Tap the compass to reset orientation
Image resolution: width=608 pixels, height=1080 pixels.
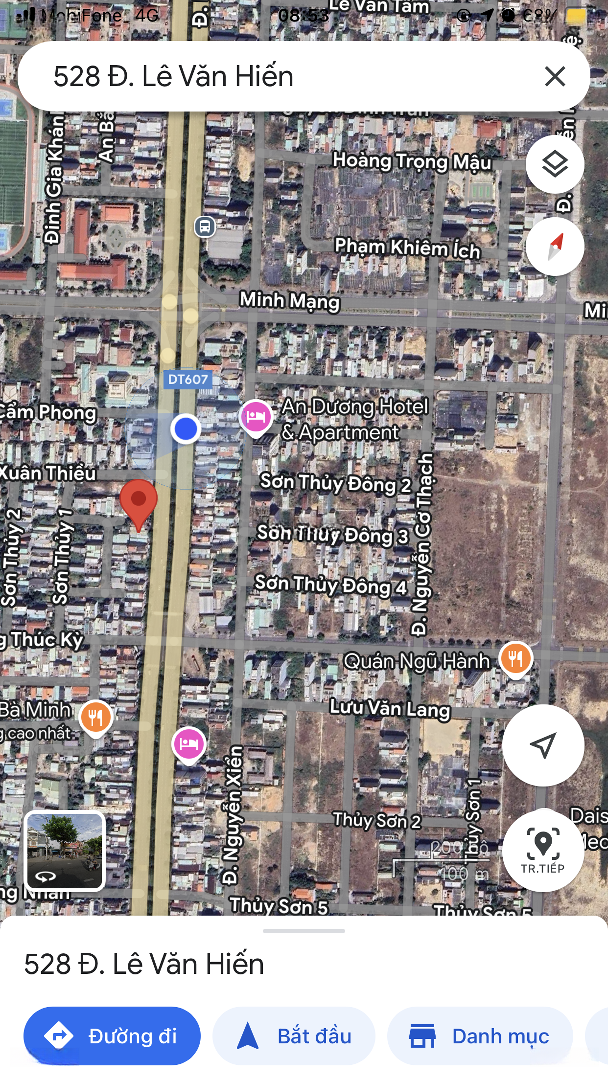click(555, 247)
